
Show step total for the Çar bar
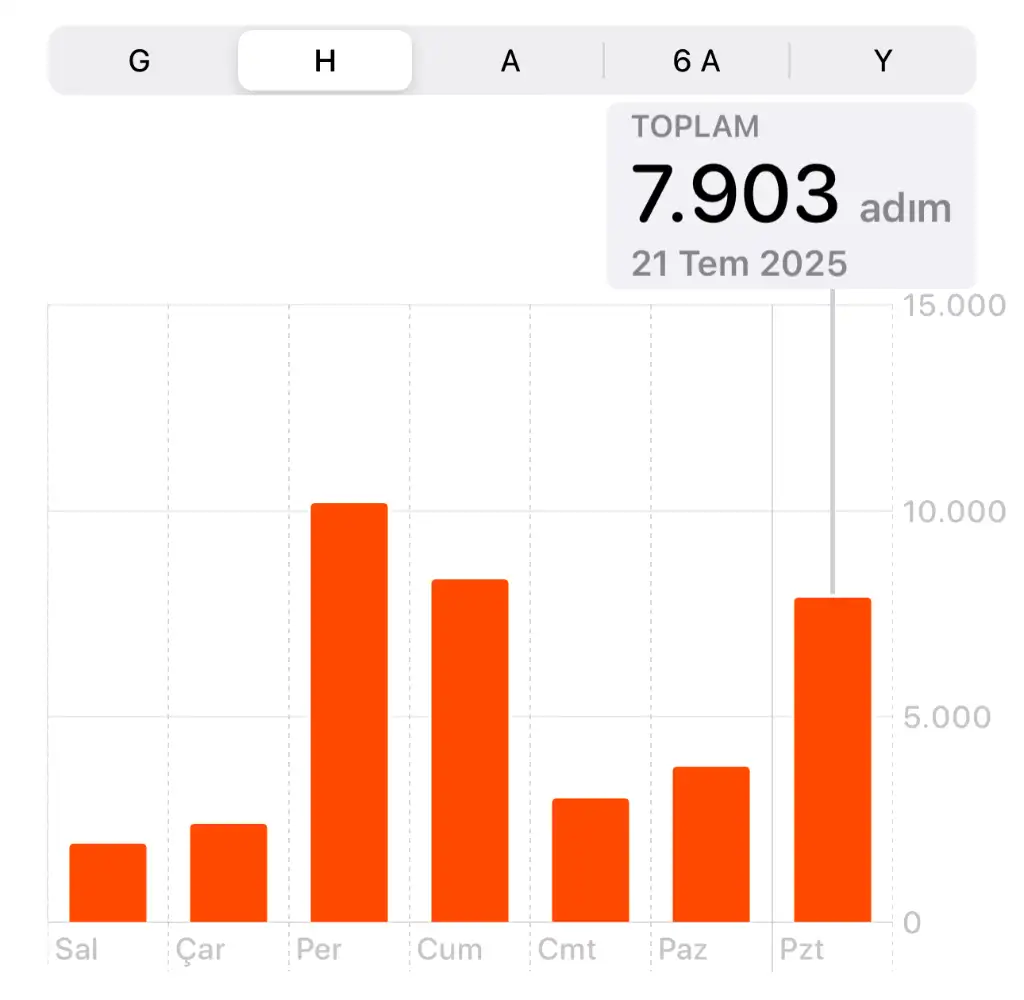pos(229,873)
